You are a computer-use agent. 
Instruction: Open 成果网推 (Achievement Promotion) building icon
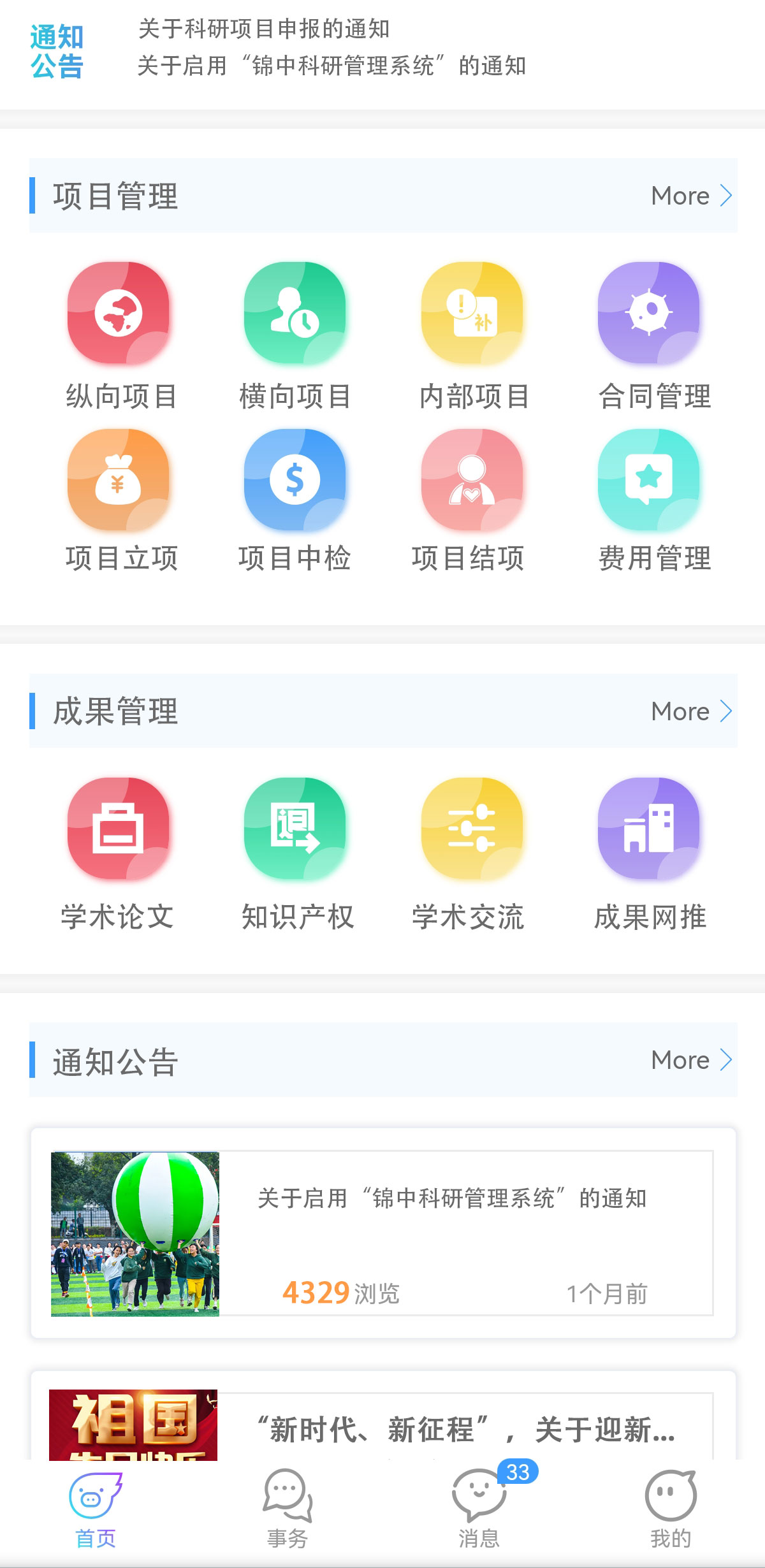[x=649, y=832]
